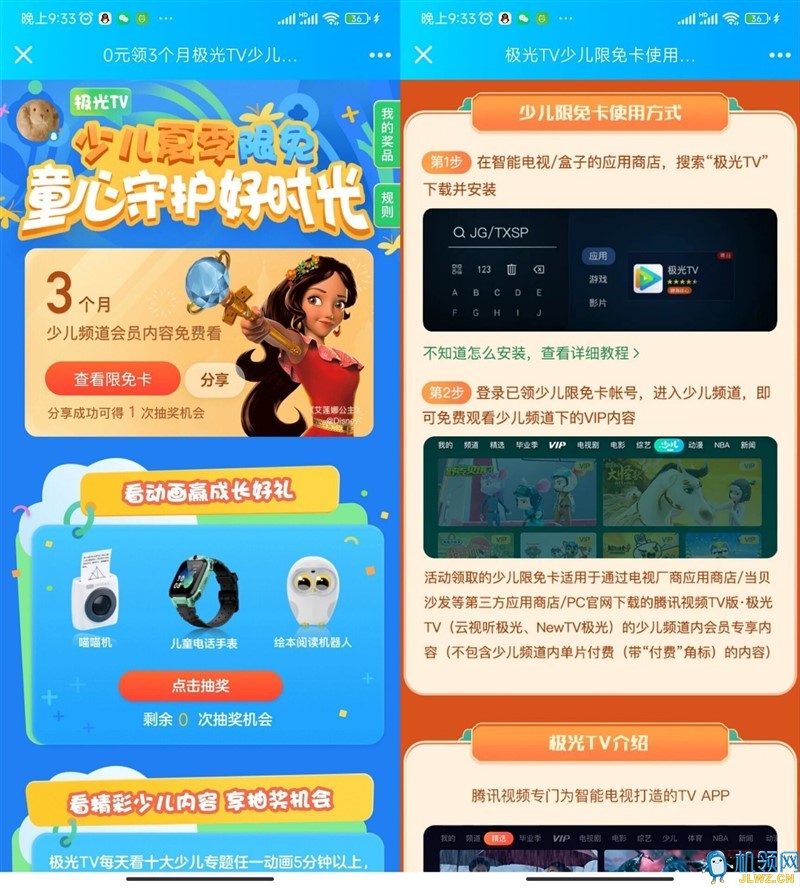Start the draw with 点击抽奖
Screen dimensions: 800x888
(x=200, y=686)
